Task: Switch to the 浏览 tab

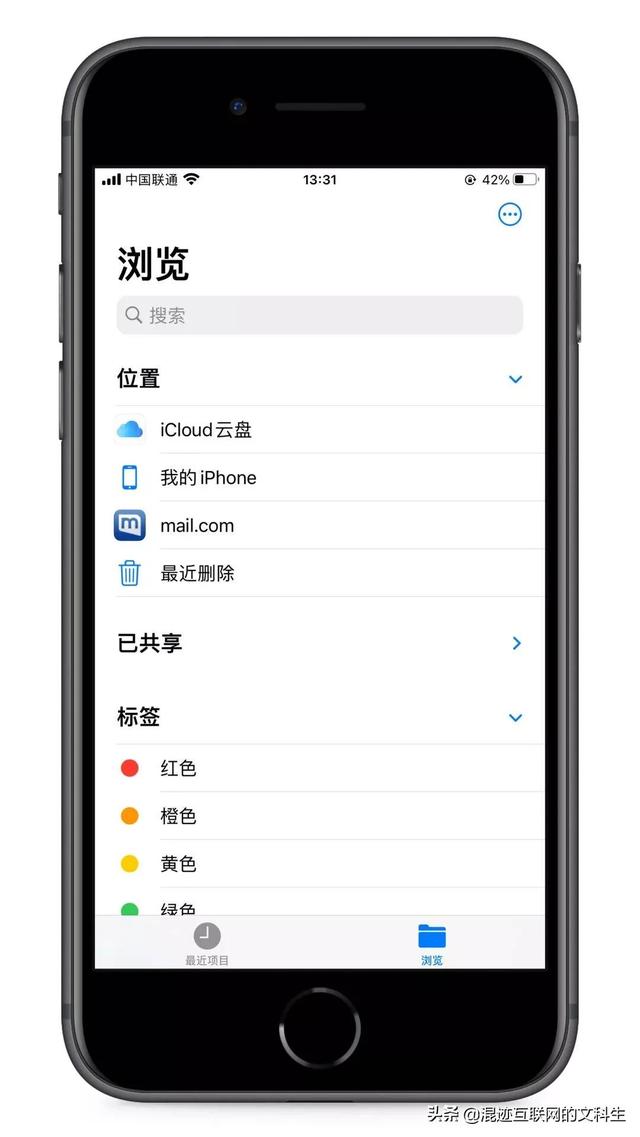Action: [432, 944]
